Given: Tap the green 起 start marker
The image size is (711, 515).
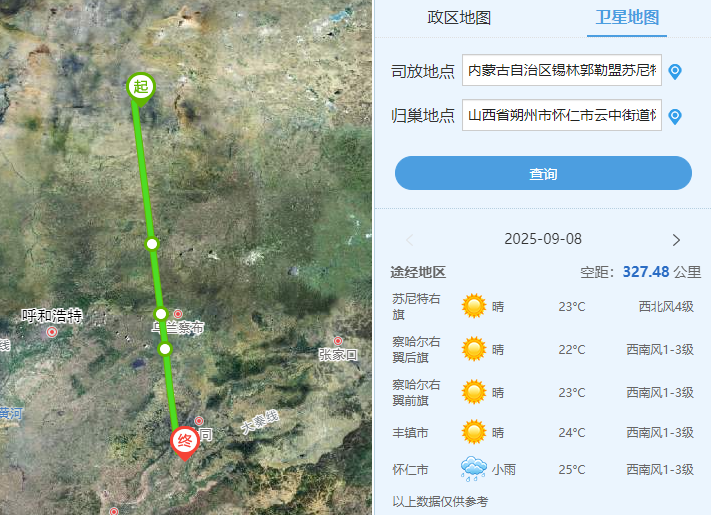Looking at the screenshot, I should [140, 87].
